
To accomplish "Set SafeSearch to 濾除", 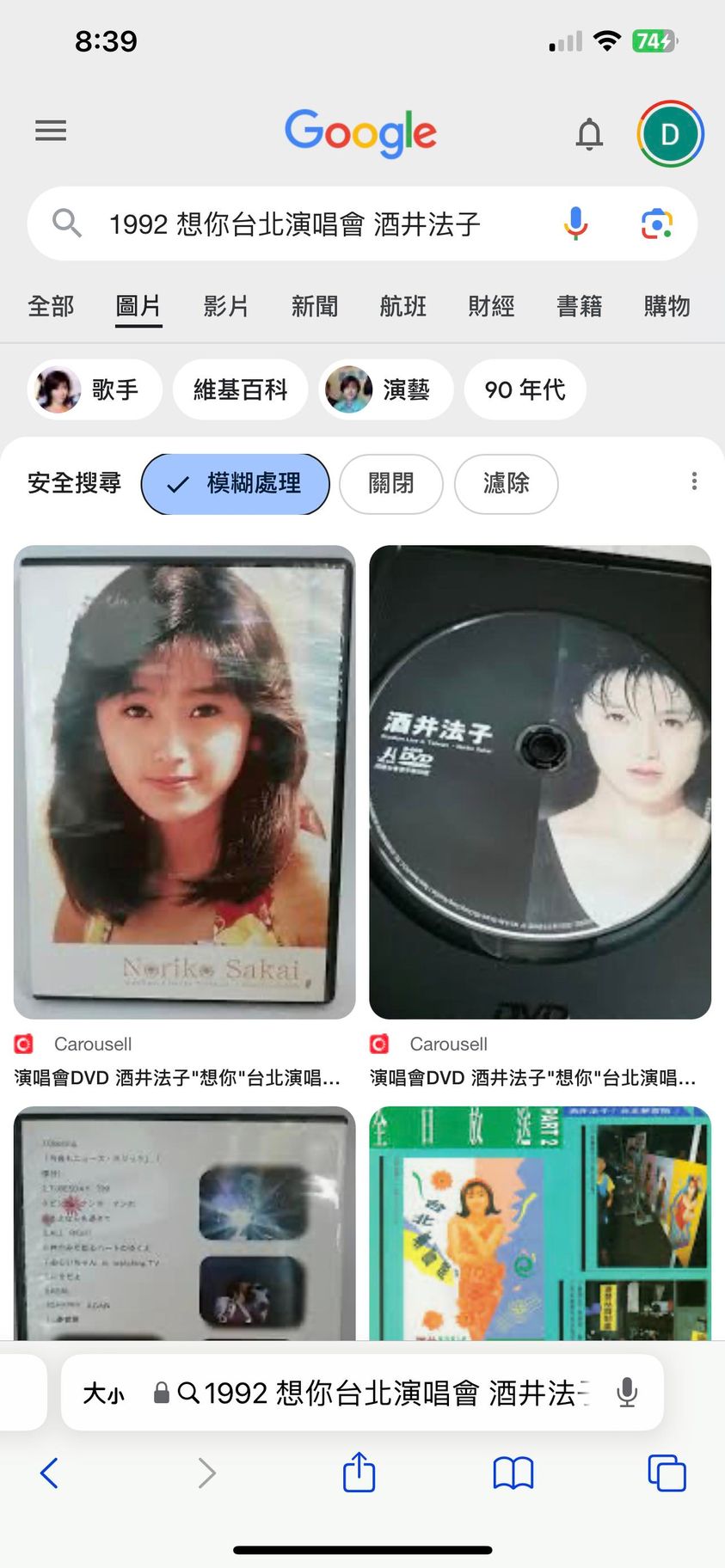I will (x=506, y=483).
